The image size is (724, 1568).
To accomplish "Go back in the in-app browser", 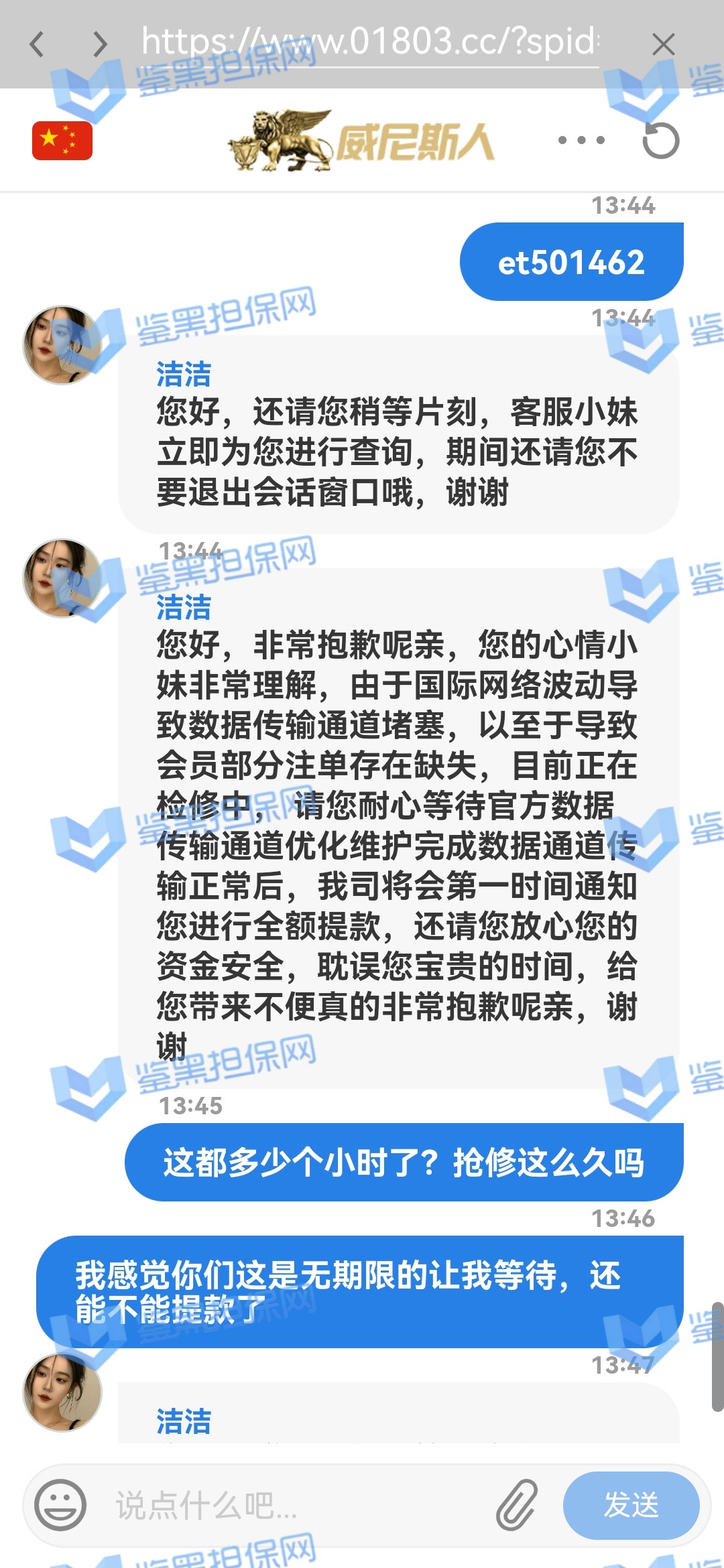I will (x=38, y=44).
